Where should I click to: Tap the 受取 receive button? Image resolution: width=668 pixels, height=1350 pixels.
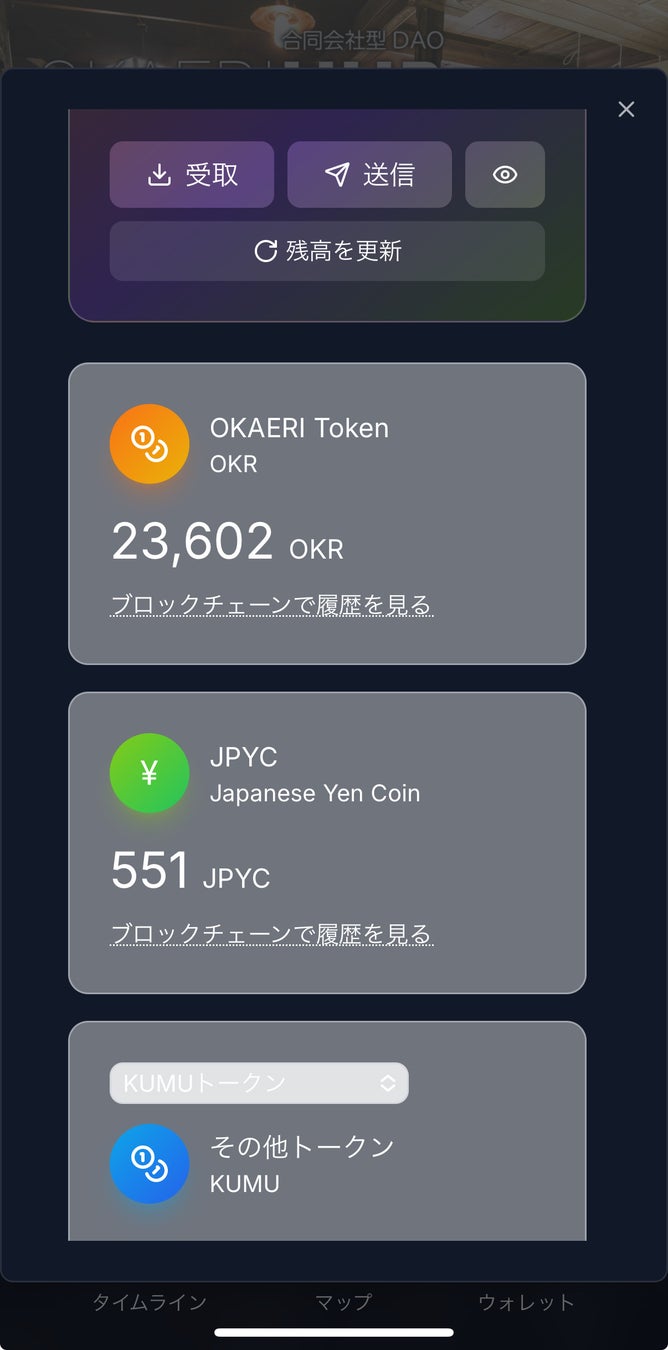pos(192,175)
